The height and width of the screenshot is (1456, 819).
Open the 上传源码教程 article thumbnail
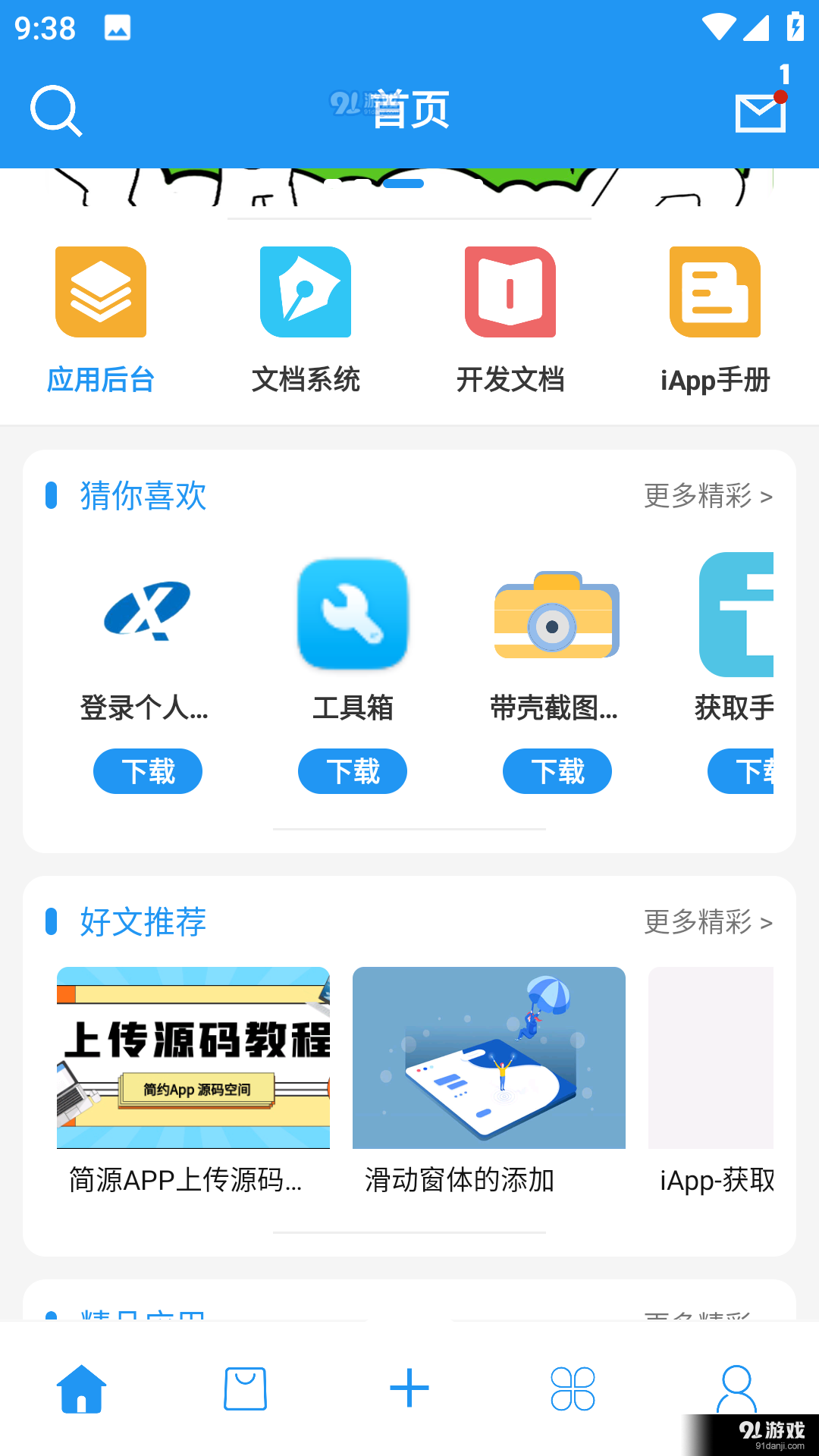(x=193, y=1058)
